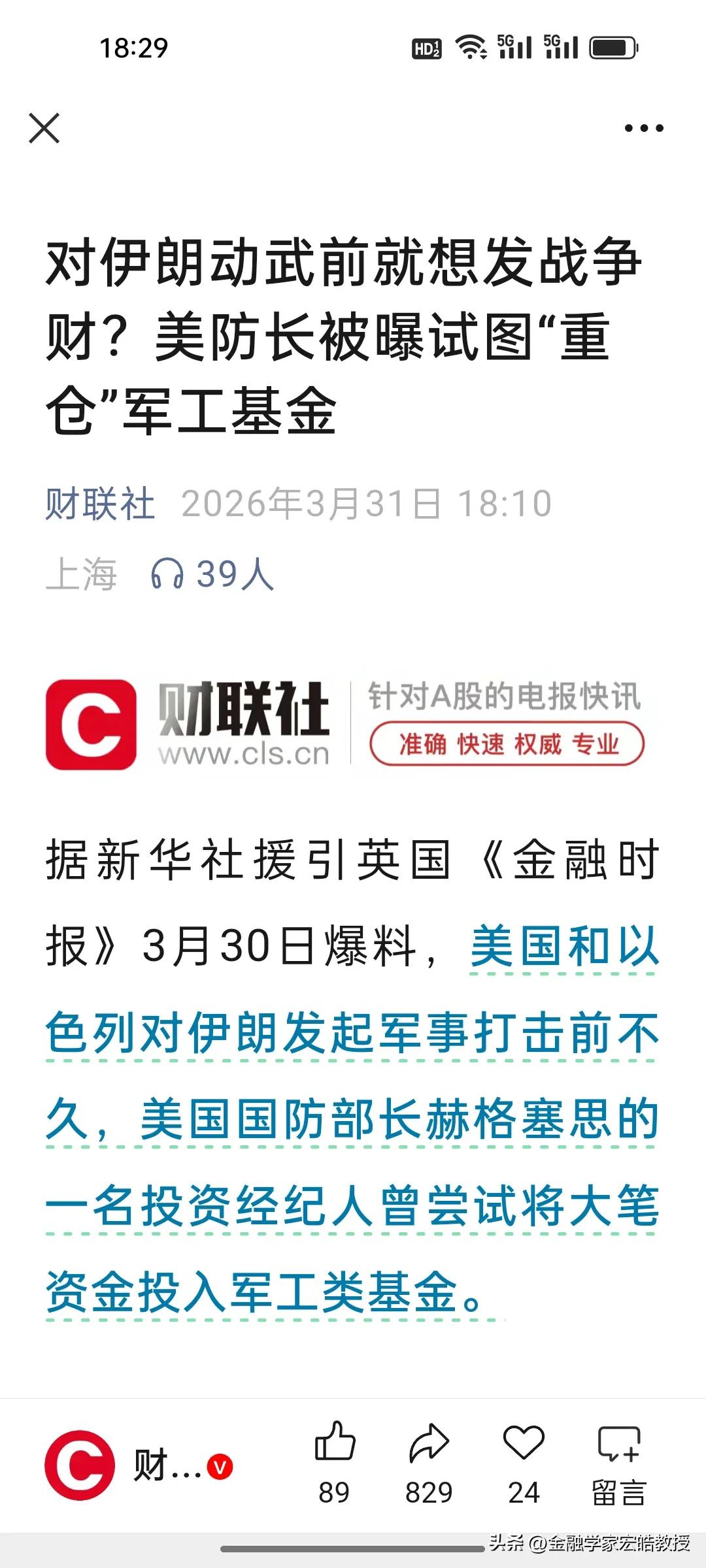The width and height of the screenshot is (706, 1568).
Task: Tap the 财联社 publisher name link
Action: tap(99, 503)
